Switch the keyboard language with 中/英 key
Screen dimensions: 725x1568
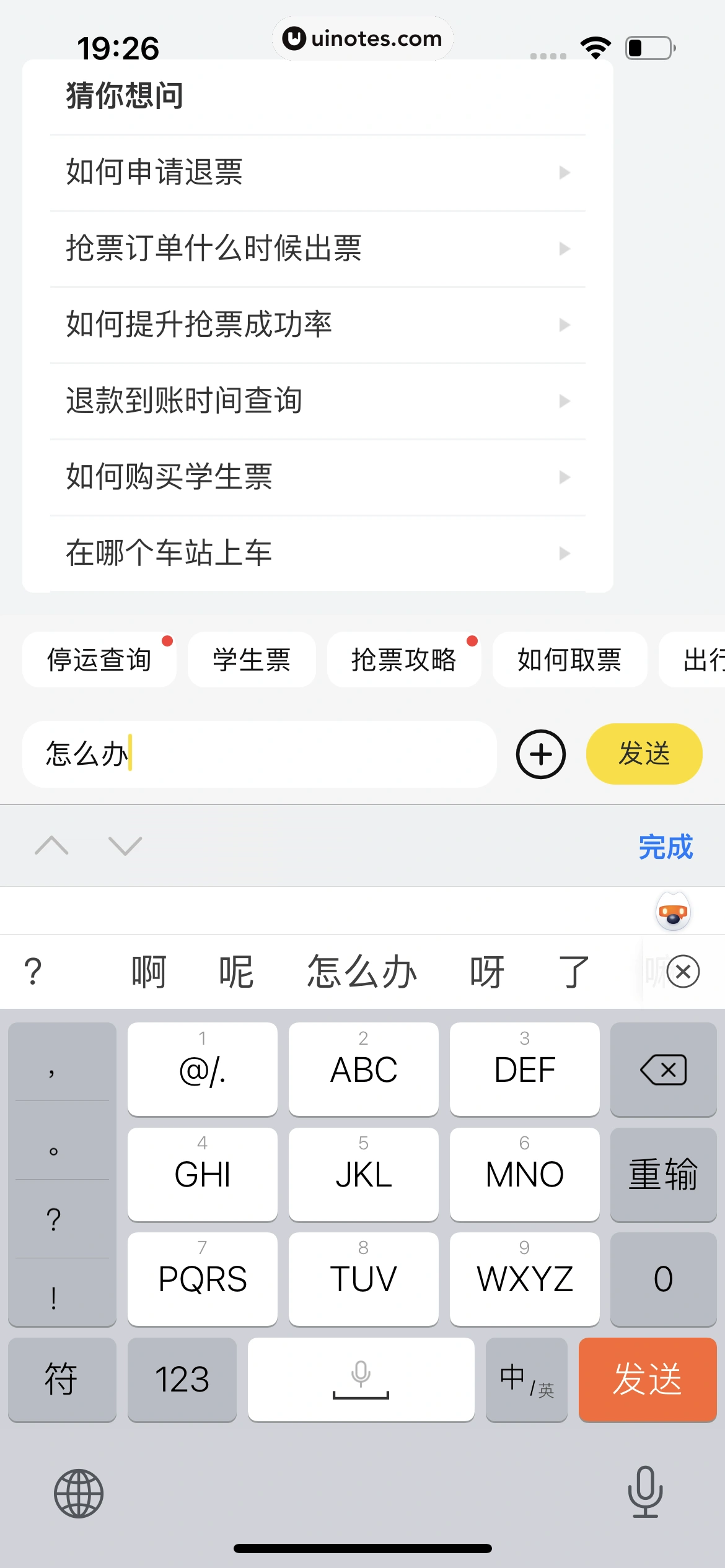(526, 1379)
